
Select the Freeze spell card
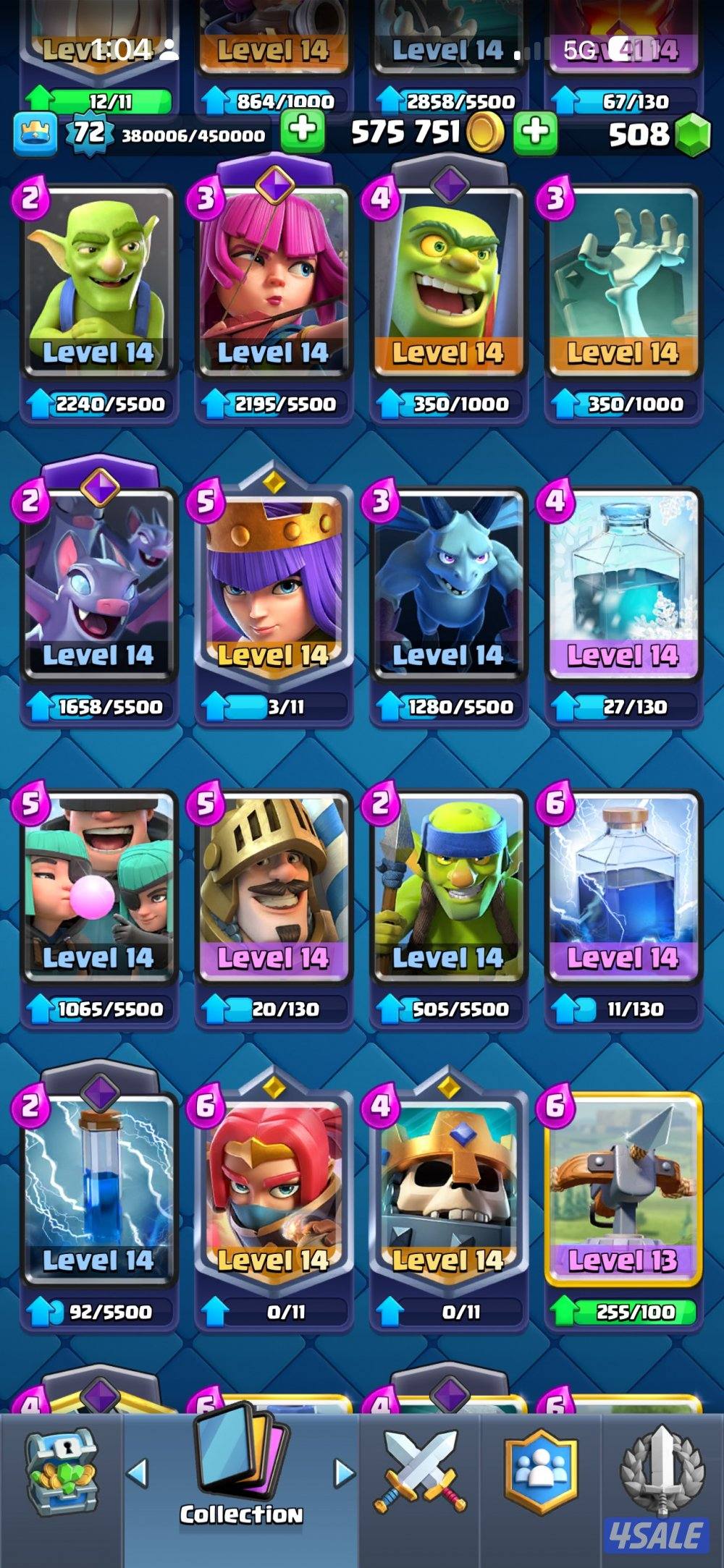click(x=622, y=585)
